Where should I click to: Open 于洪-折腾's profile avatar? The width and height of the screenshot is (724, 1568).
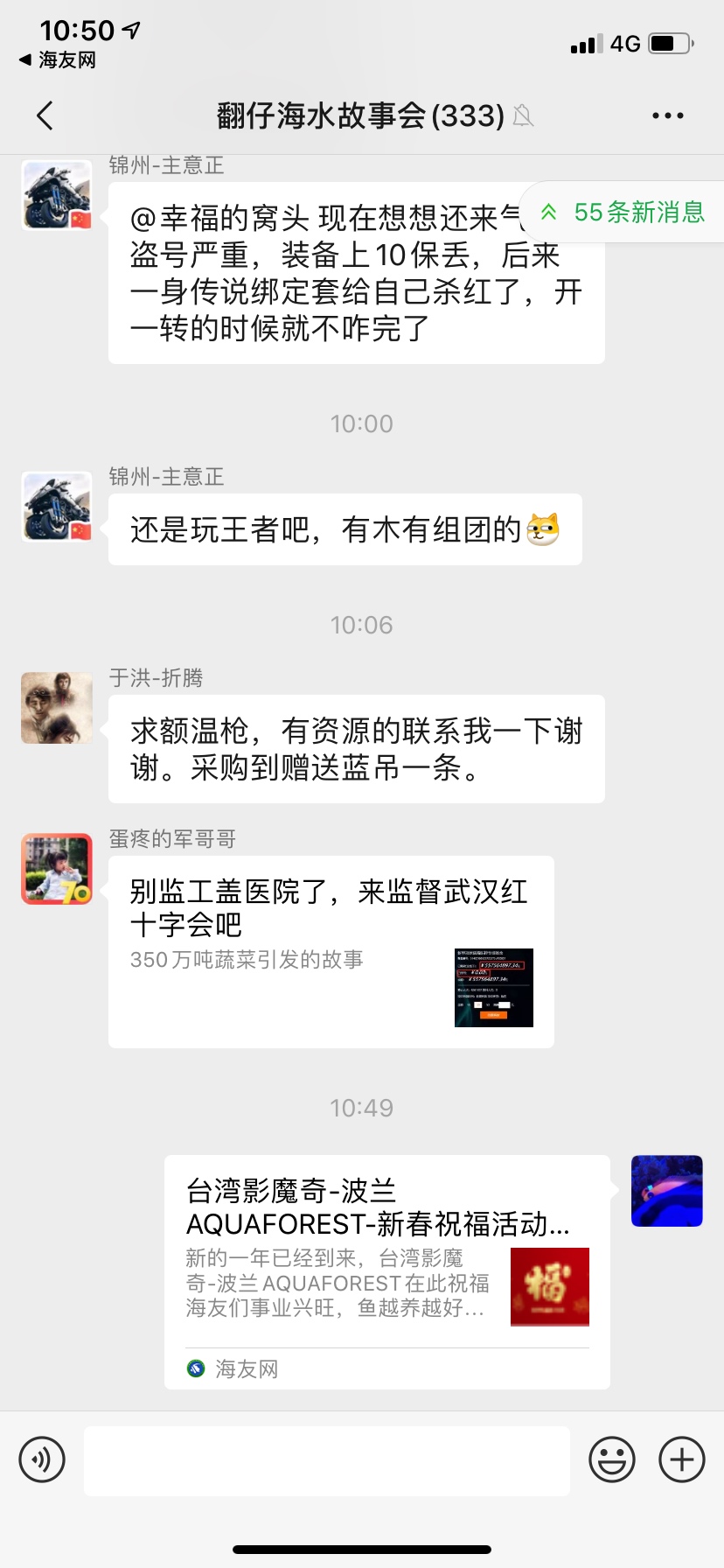click(57, 708)
